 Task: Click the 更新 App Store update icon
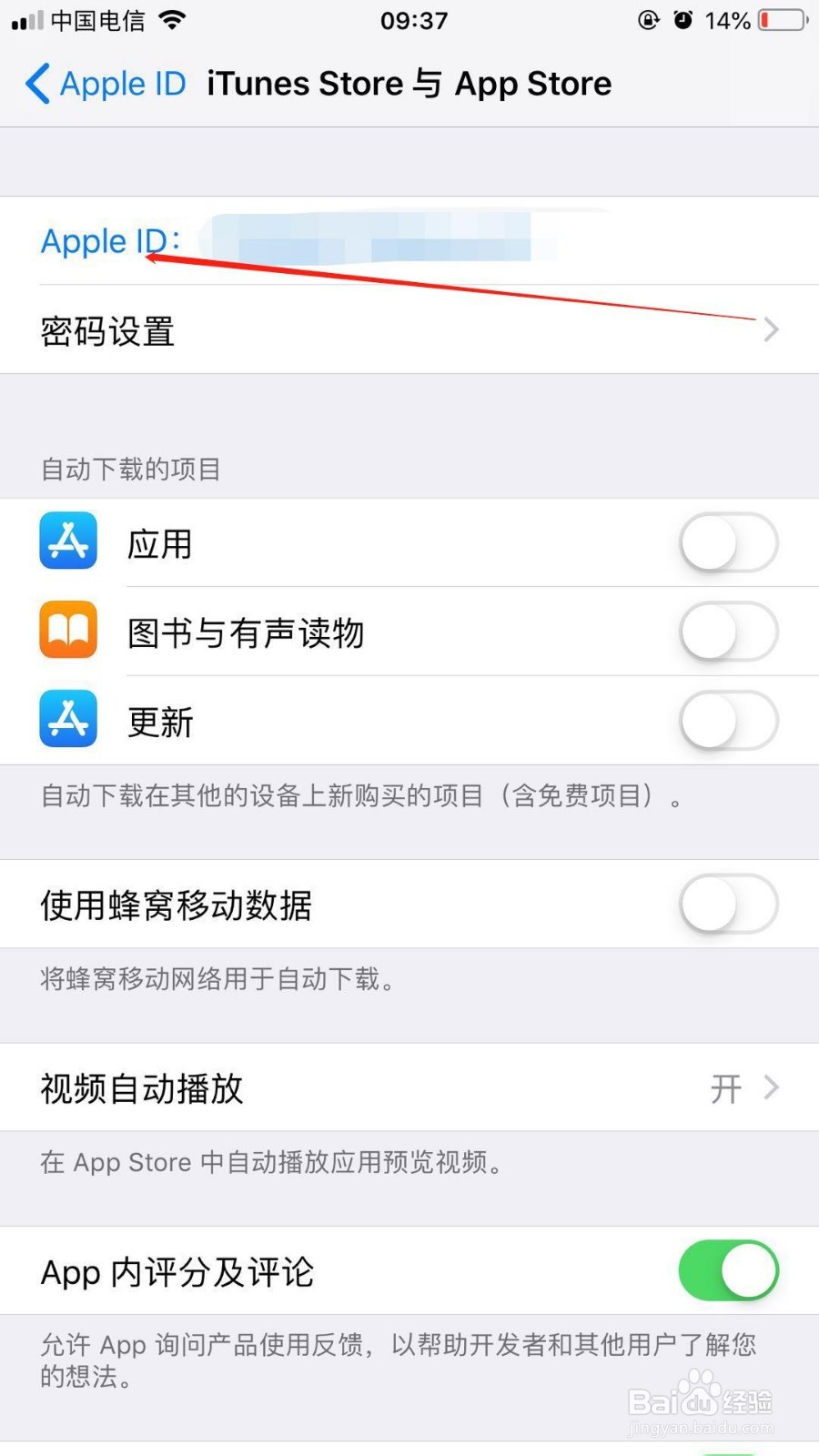click(68, 719)
